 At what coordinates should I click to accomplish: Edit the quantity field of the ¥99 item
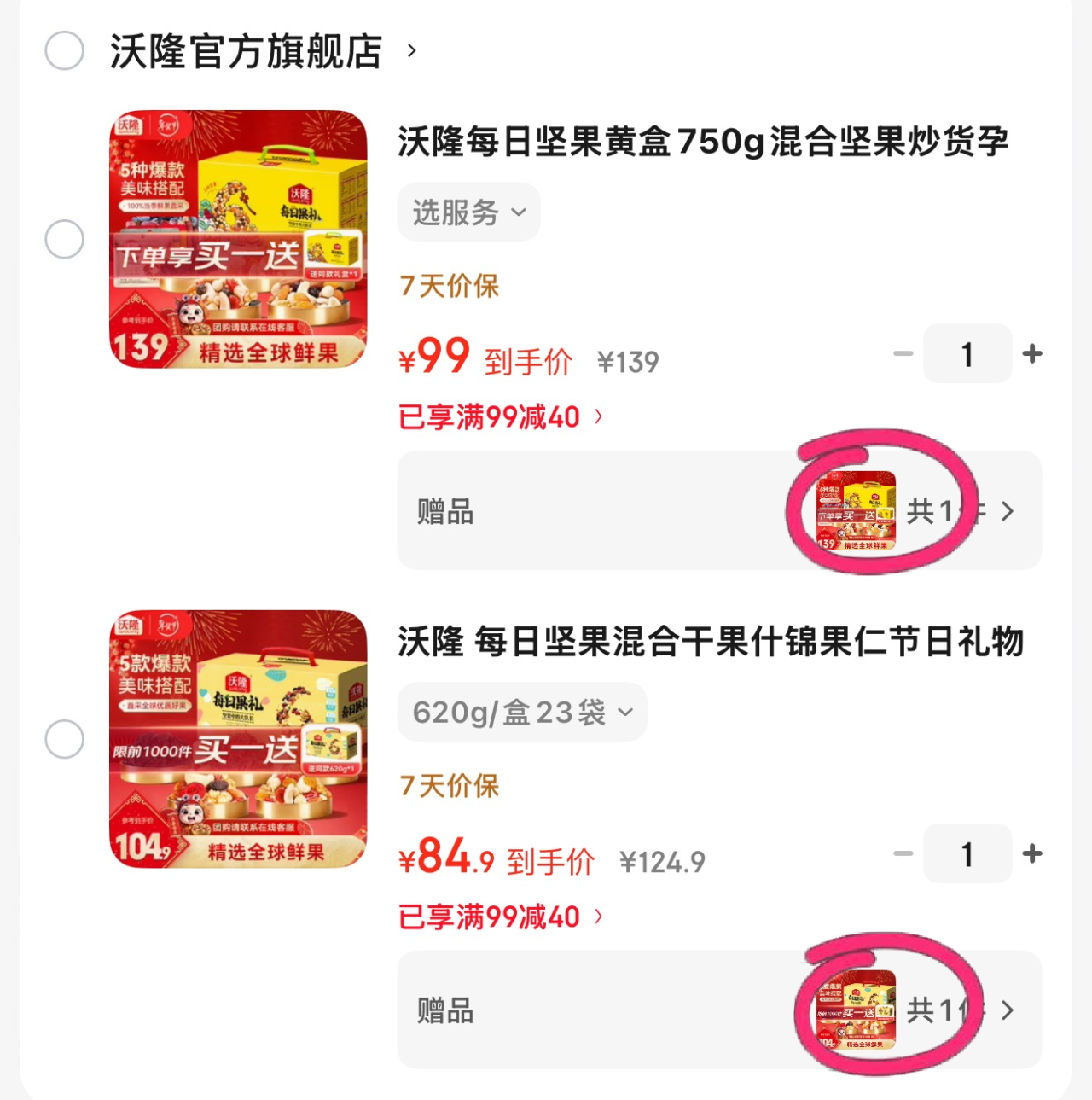(967, 353)
